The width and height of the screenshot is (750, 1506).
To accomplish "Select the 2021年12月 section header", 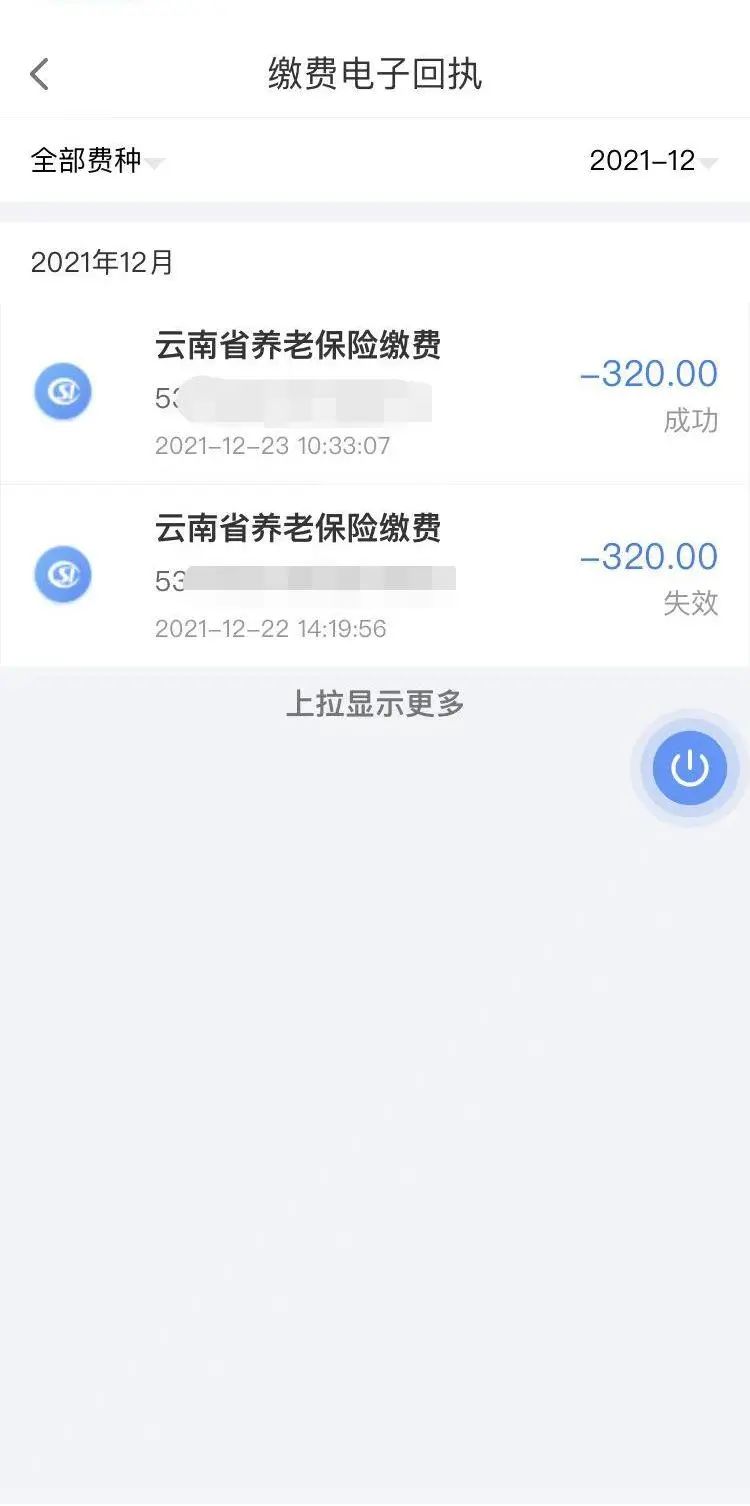I will [102, 262].
